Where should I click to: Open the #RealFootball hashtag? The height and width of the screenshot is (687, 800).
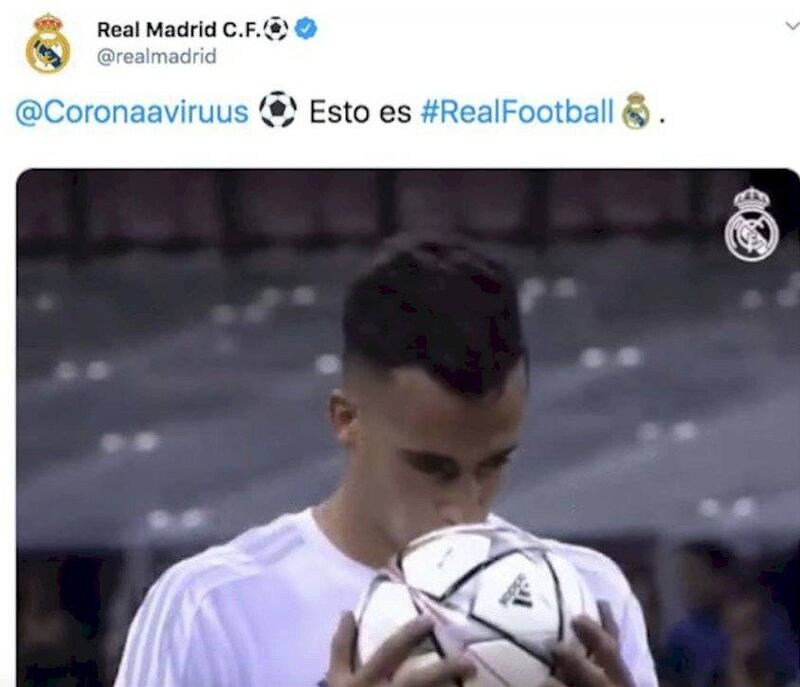517,111
